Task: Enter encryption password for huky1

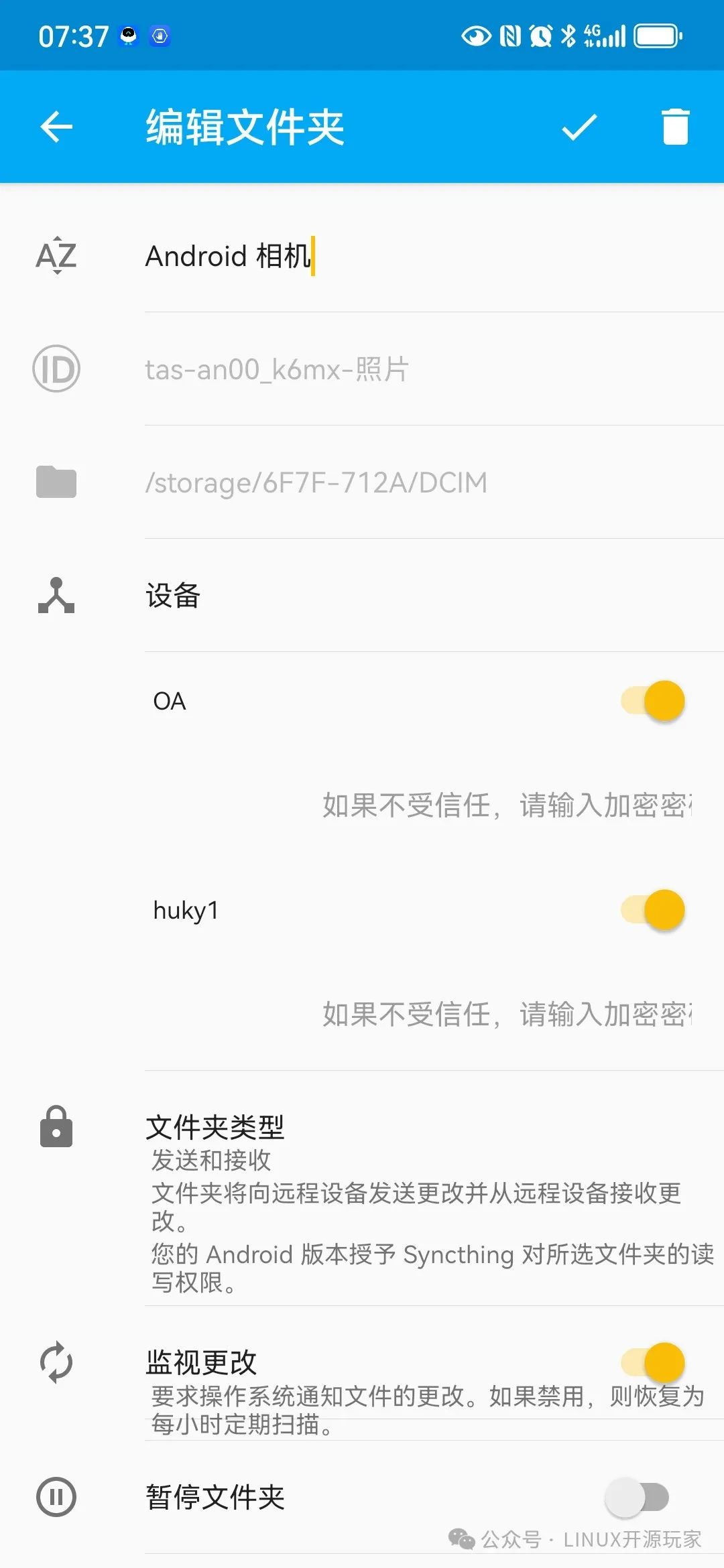Action: point(507,1015)
